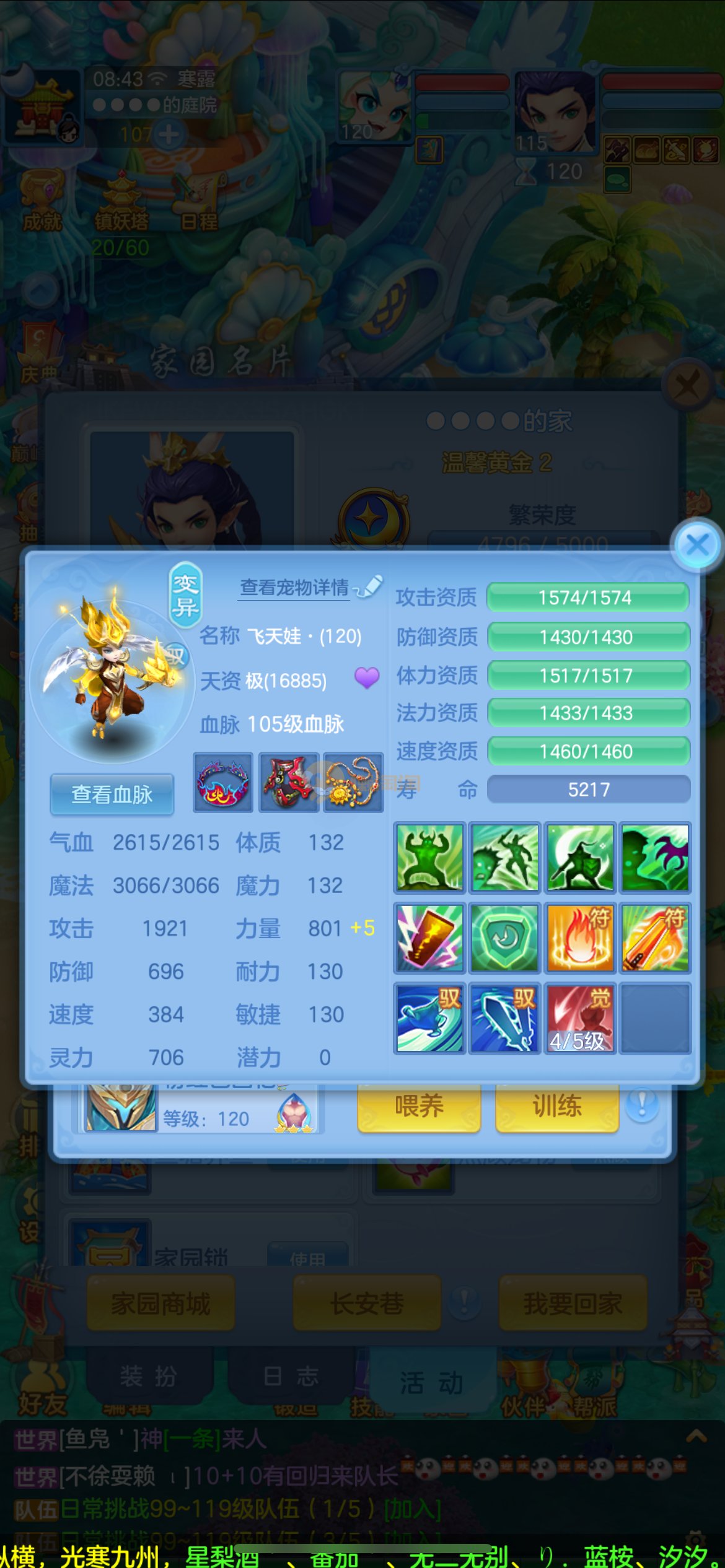Open 查看宠物详情 link
Viewport: 725px width, 1568px height.
coord(294,586)
